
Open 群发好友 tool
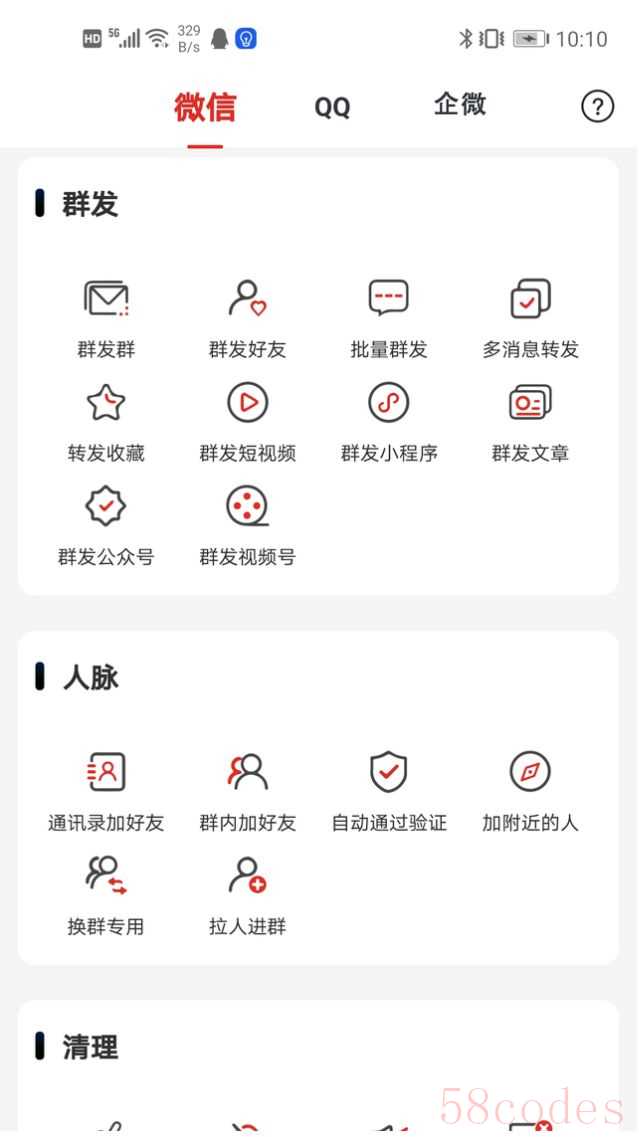click(247, 317)
